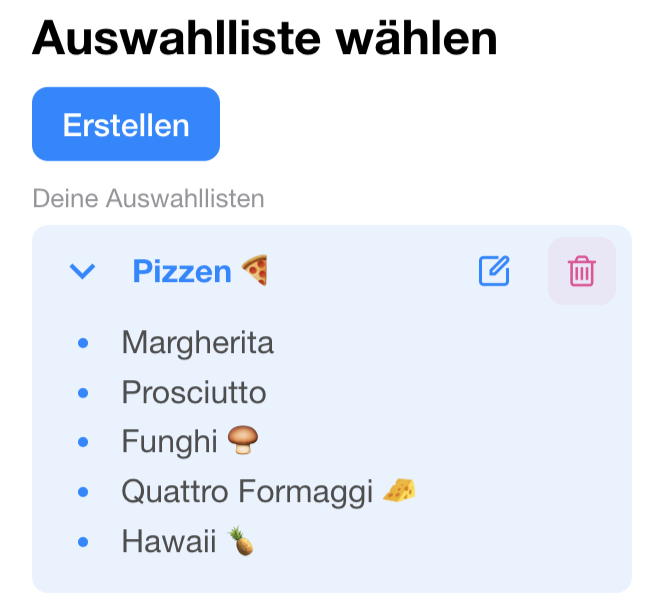
Task: Tap the Erstellen button
Action: click(x=126, y=125)
